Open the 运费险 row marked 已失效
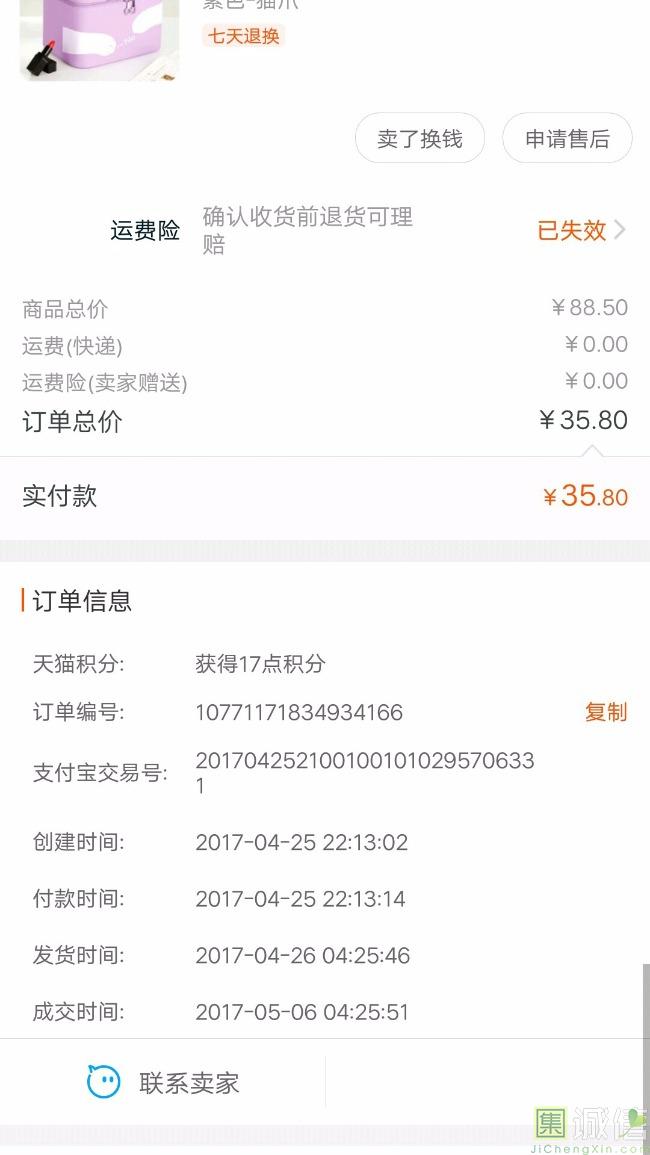The height and width of the screenshot is (1155, 650). (x=580, y=230)
